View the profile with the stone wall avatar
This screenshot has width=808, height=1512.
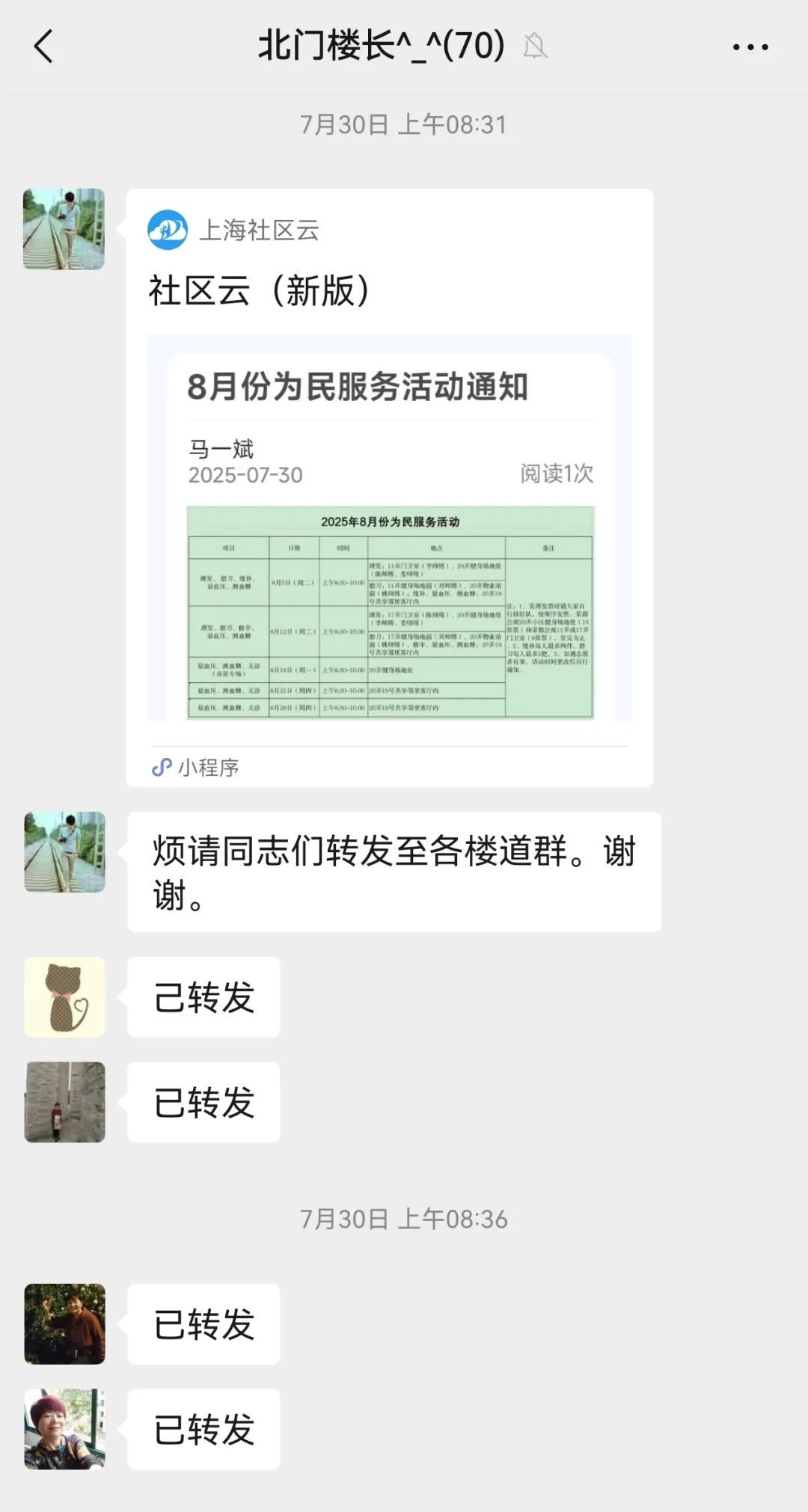(x=65, y=1101)
